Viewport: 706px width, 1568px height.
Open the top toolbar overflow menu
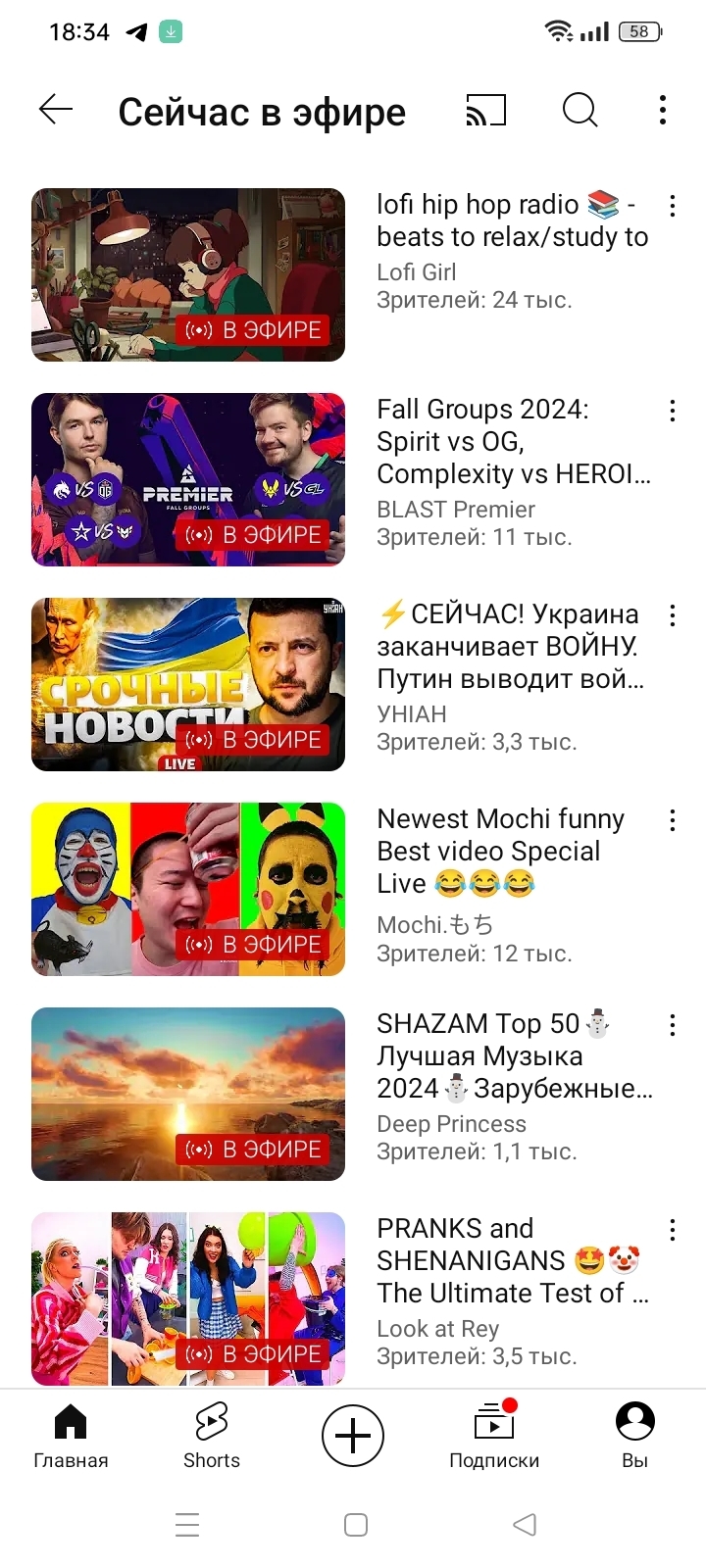pyautogui.click(x=663, y=110)
